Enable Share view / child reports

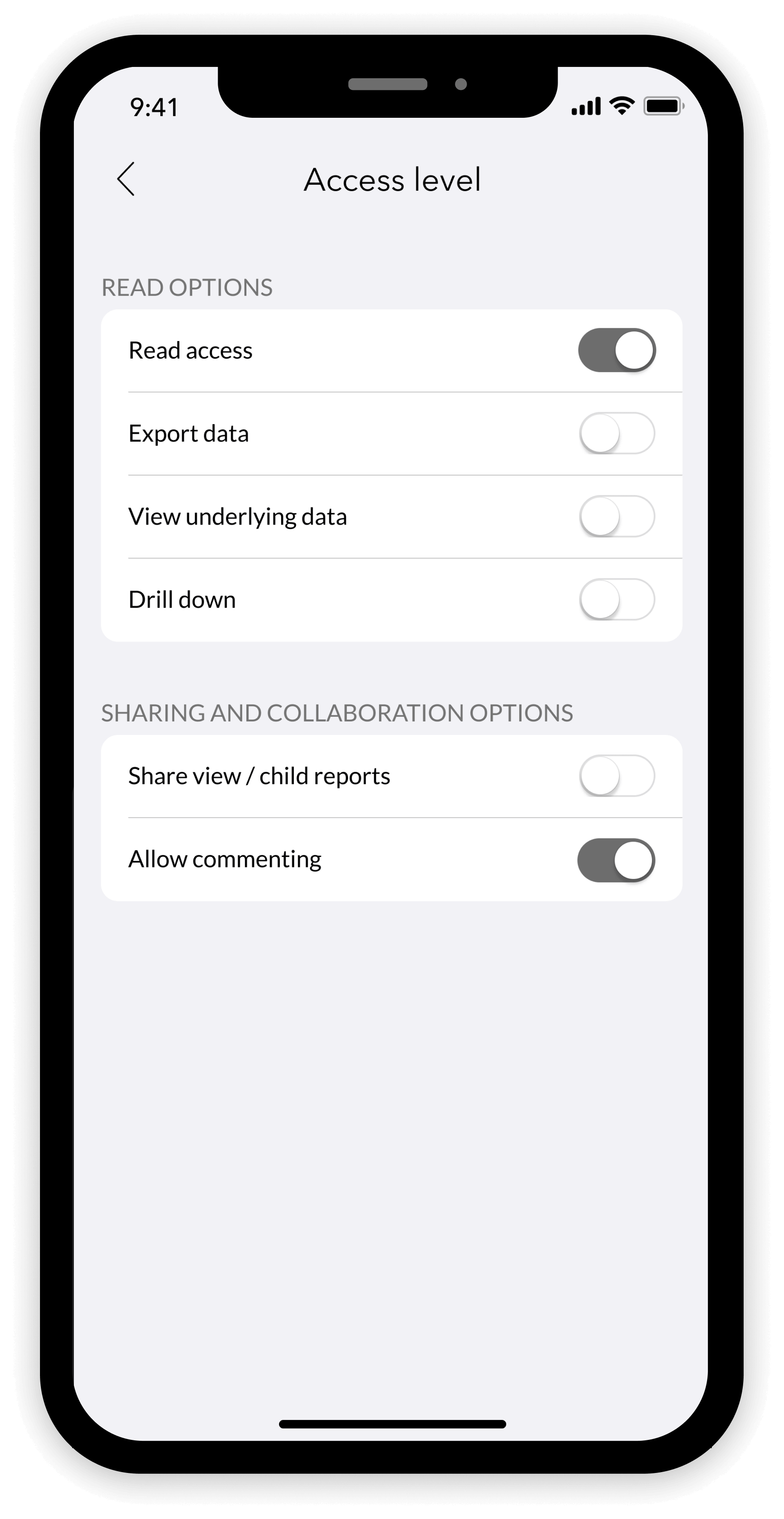pyautogui.click(x=617, y=776)
